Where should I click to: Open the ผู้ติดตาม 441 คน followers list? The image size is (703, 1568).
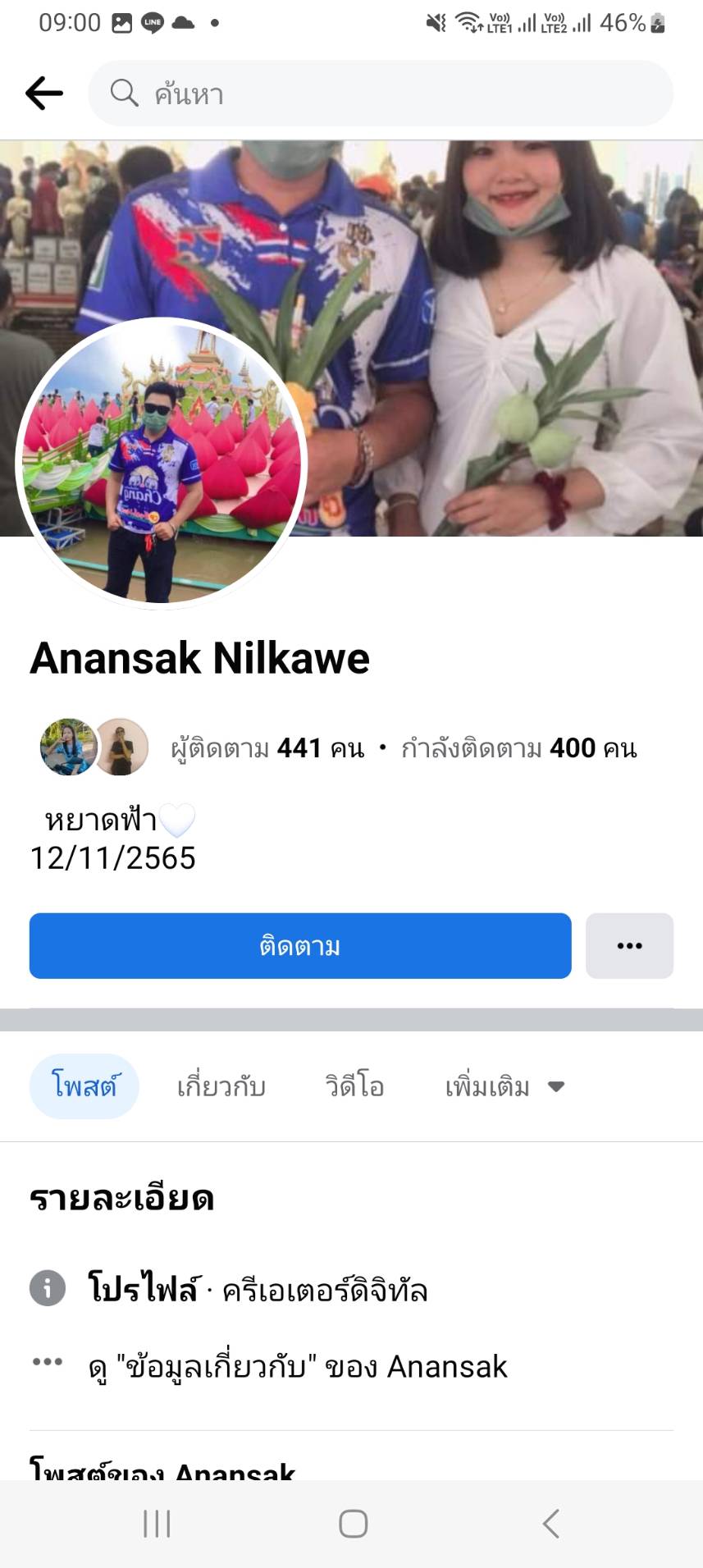[267, 748]
